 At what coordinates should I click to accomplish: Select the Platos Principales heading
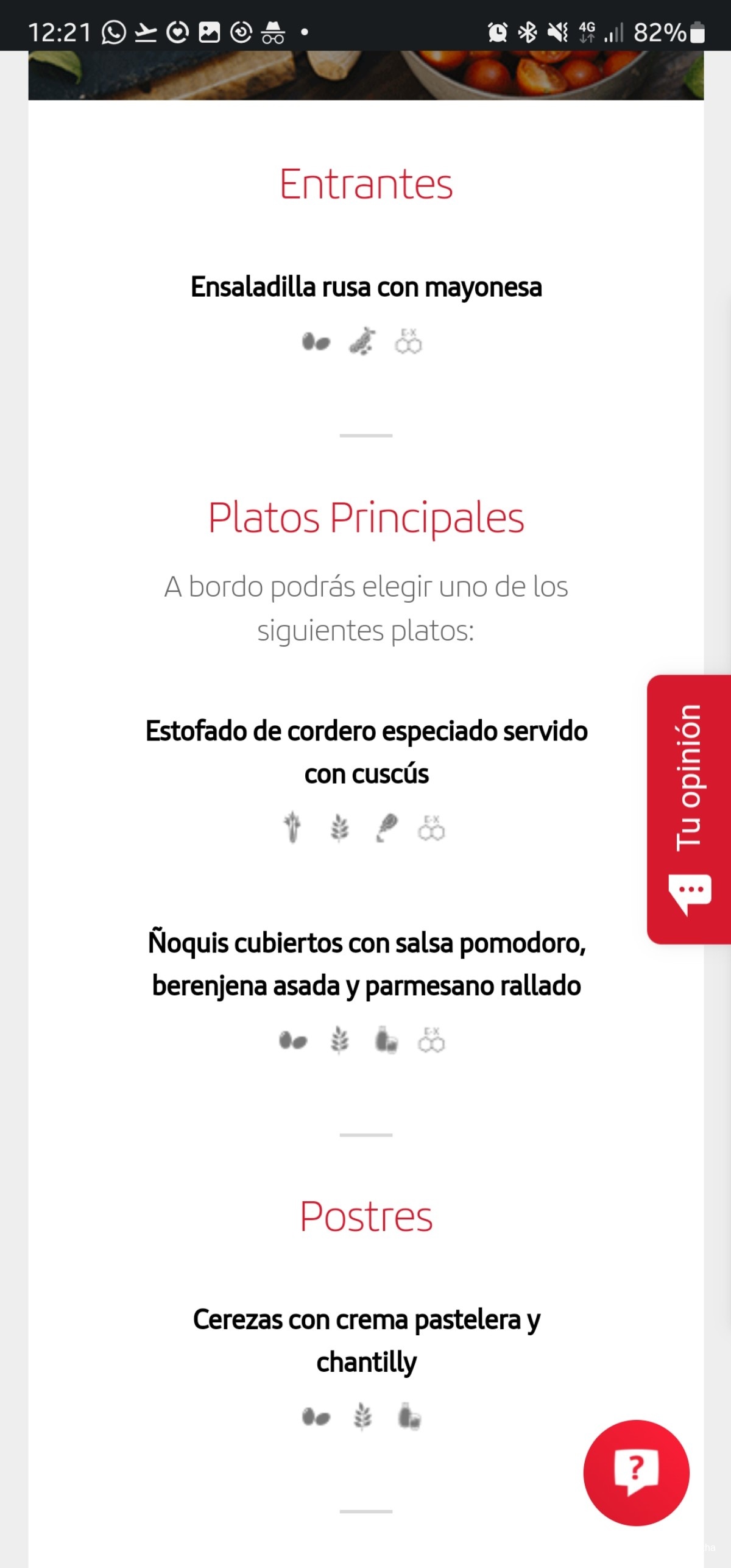pyautogui.click(x=365, y=518)
